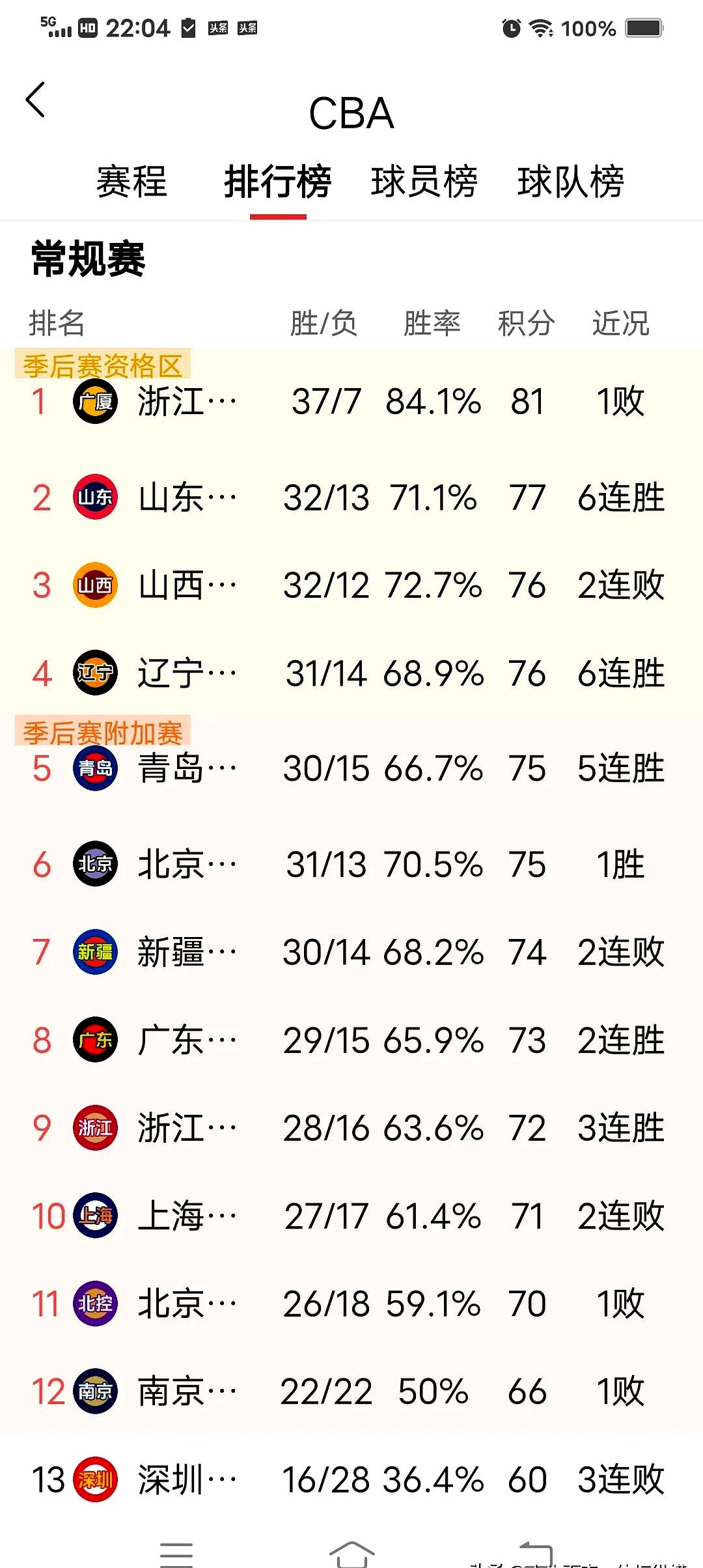
Task: Open the 球队榜 tab
Action: 571,181
